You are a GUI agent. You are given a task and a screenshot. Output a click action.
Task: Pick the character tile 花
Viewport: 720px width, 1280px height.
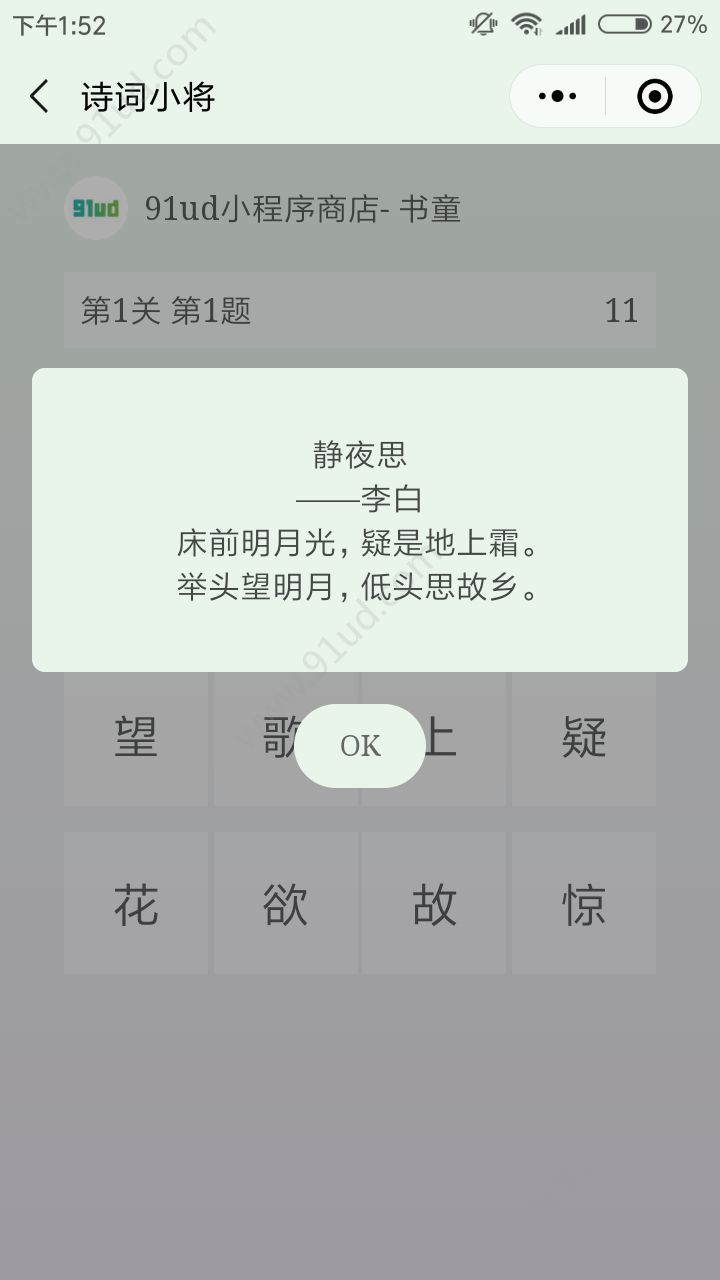[x=136, y=904]
